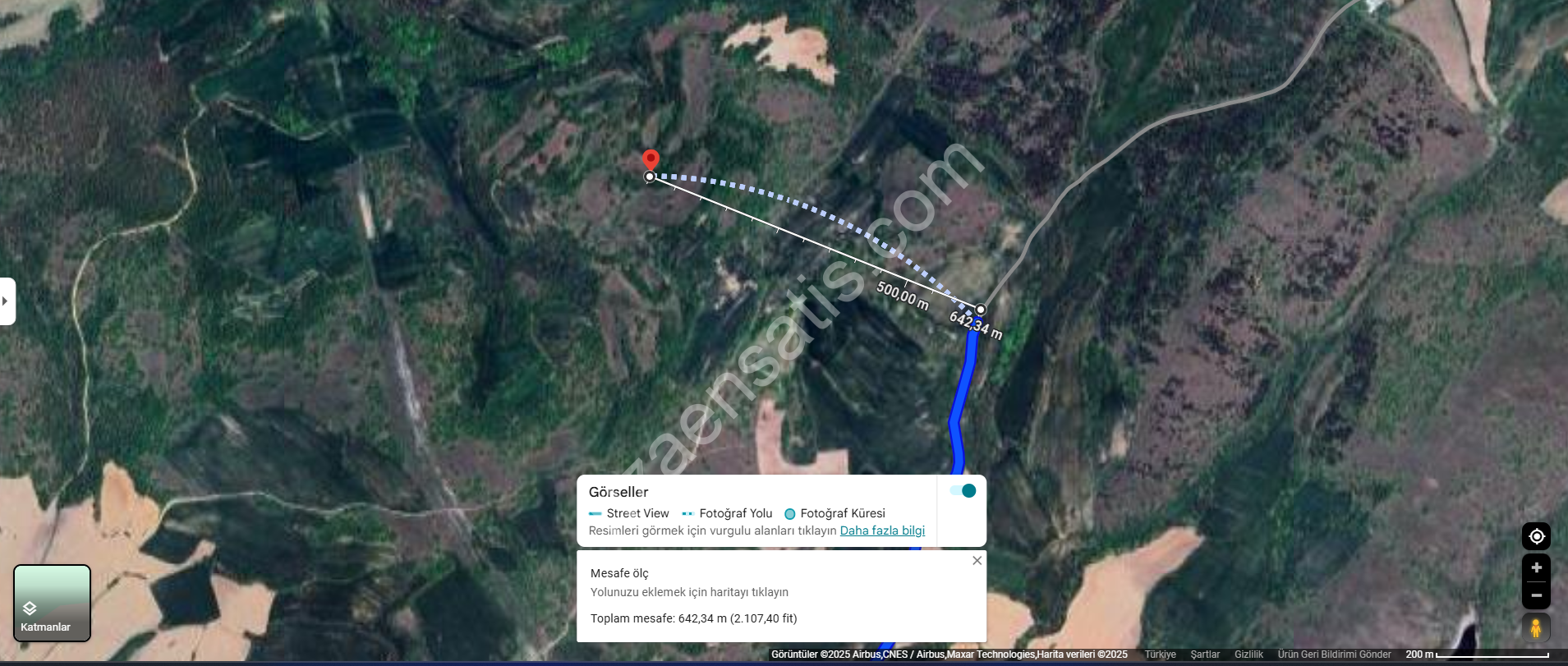Turn off the Görseller imagery toggle
Image resolution: width=1568 pixels, height=666 pixels.
[x=963, y=491]
